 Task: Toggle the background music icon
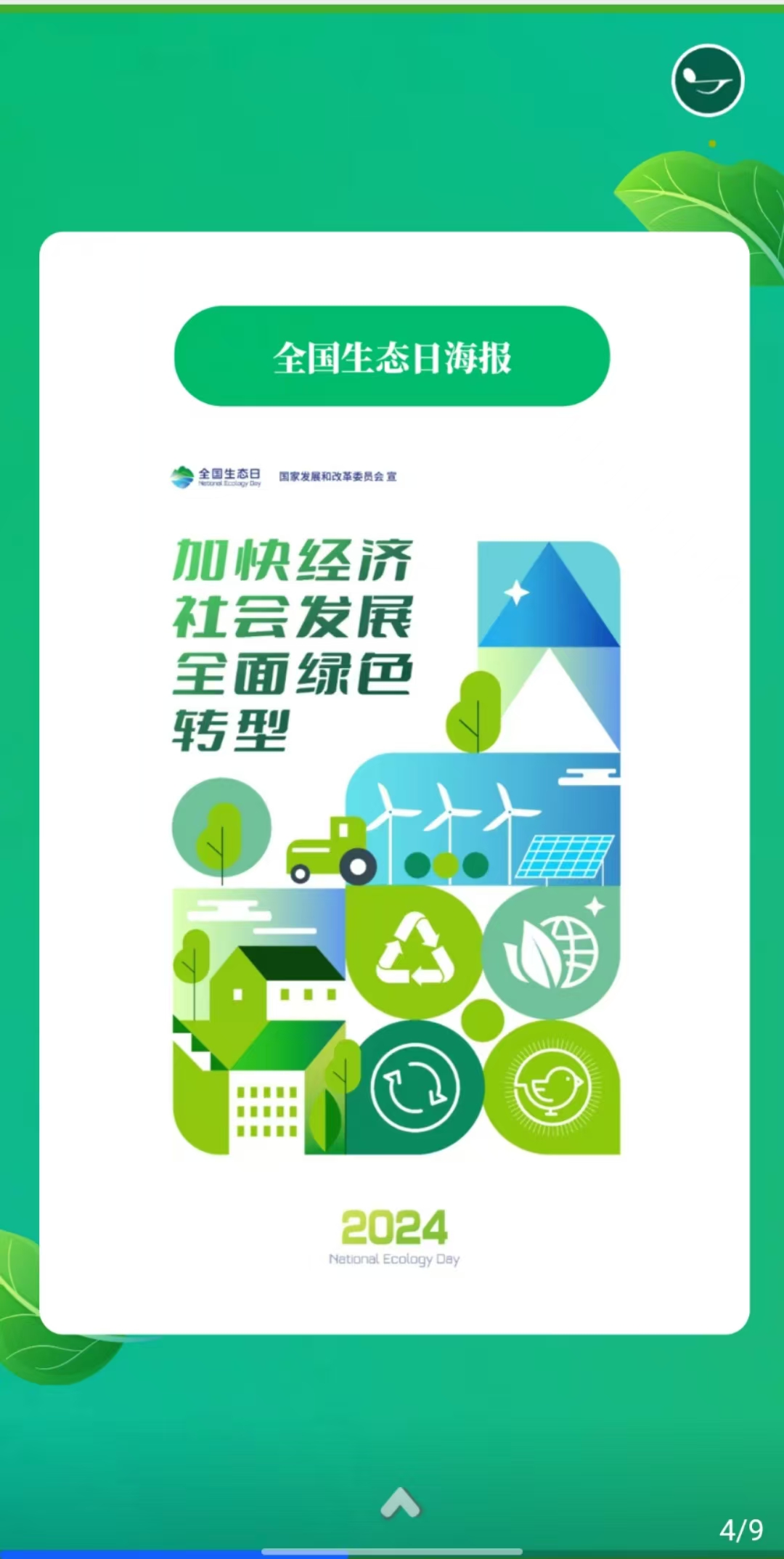tap(708, 81)
